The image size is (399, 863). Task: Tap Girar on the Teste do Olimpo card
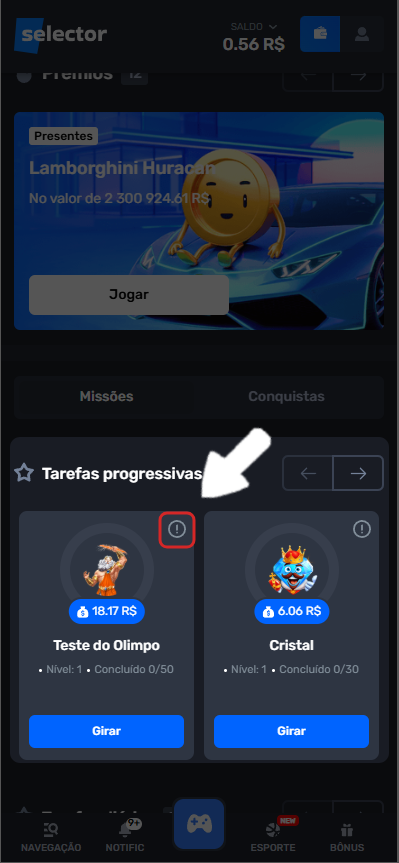click(106, 731)
